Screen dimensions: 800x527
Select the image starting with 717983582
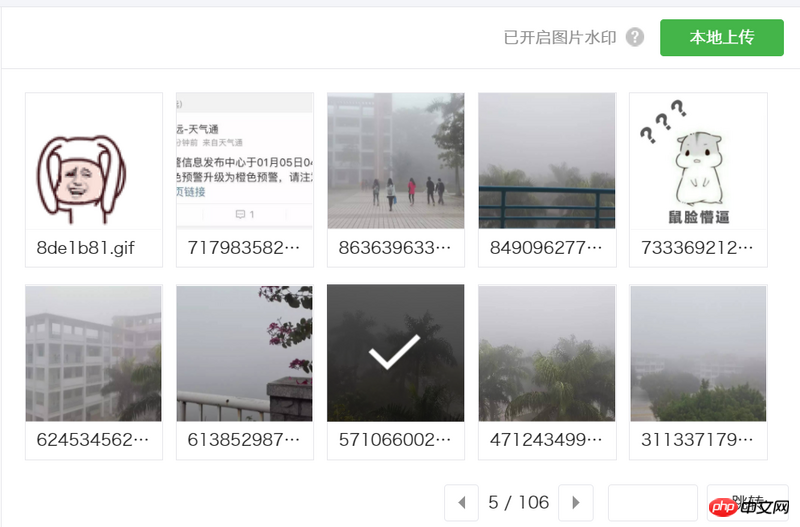[245, 161]
